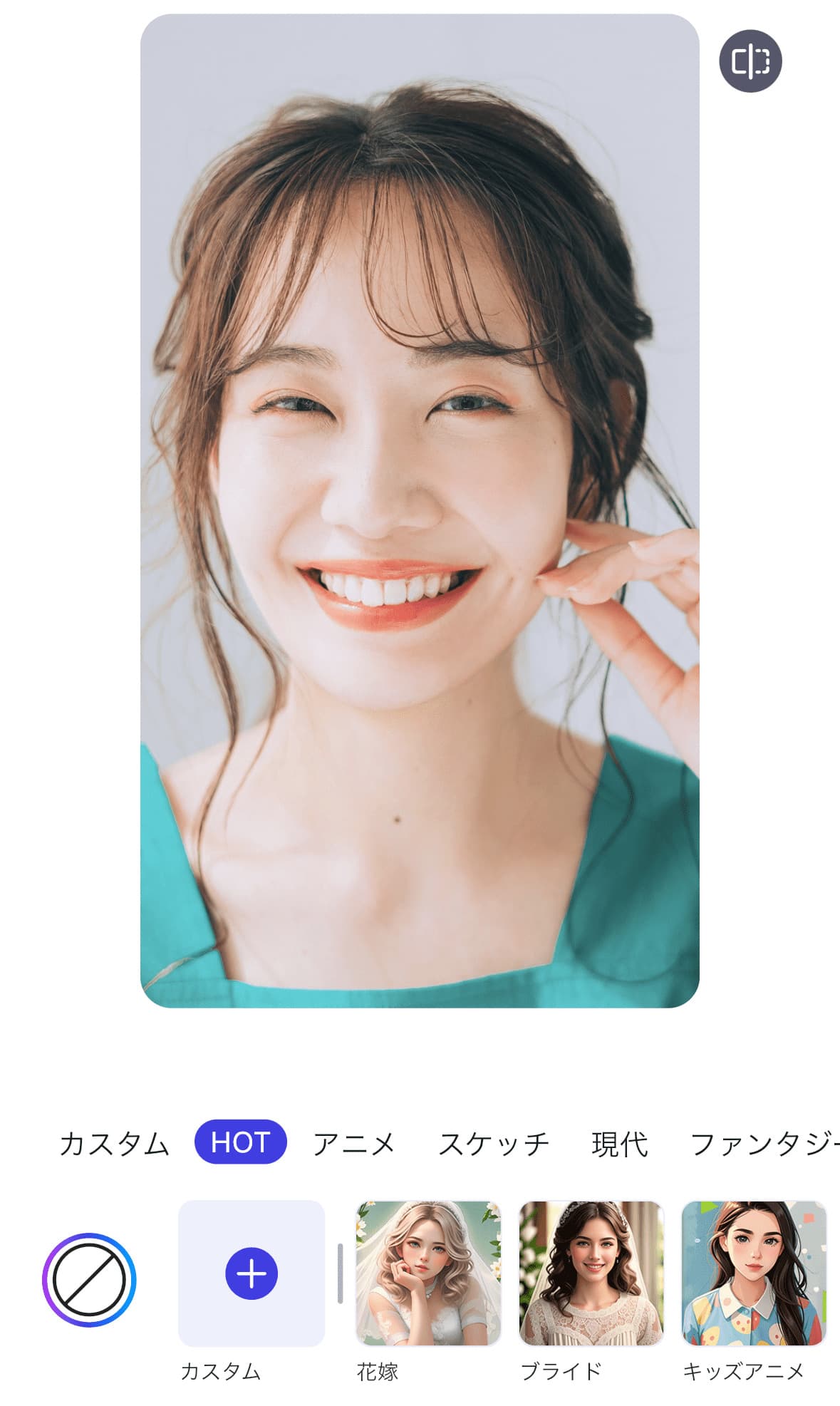
Task: Select the キッズアニメ style
Action: [753, 1273]
